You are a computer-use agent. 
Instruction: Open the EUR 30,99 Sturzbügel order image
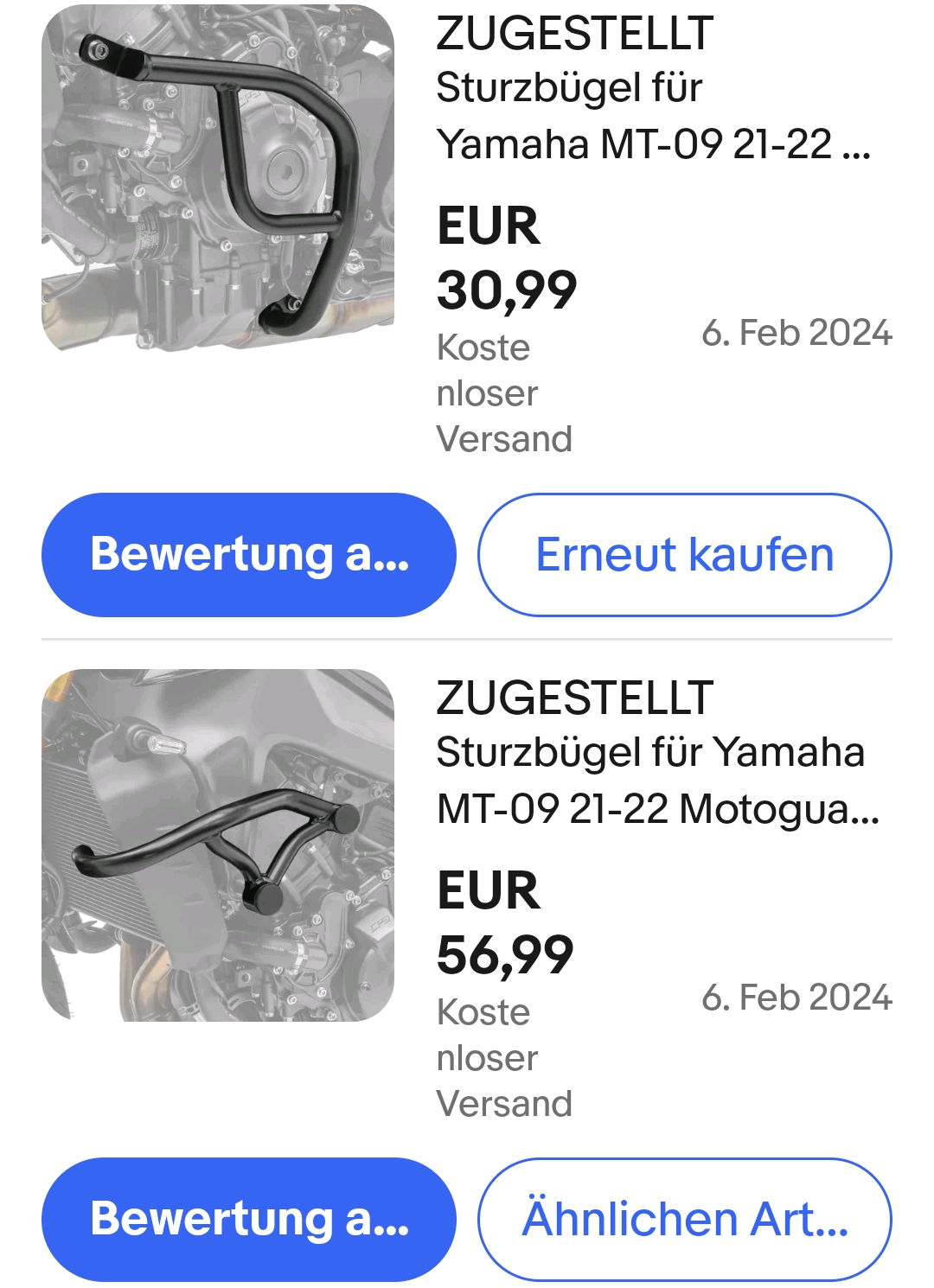click(218, 178)
